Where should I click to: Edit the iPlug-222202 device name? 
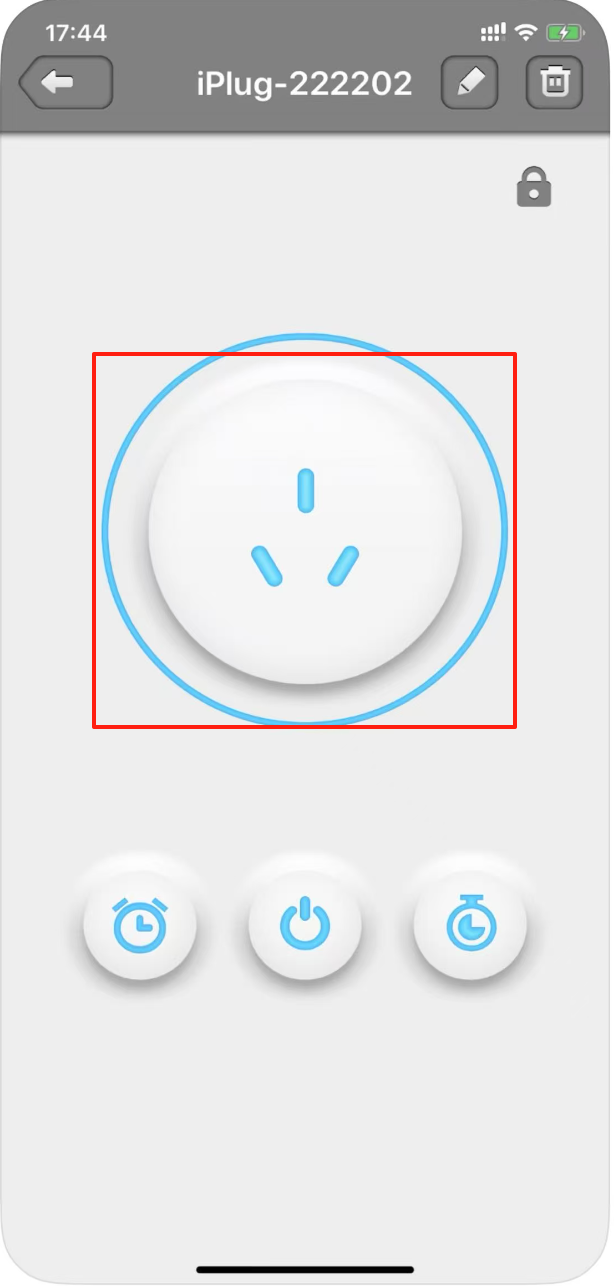(470, 83)
